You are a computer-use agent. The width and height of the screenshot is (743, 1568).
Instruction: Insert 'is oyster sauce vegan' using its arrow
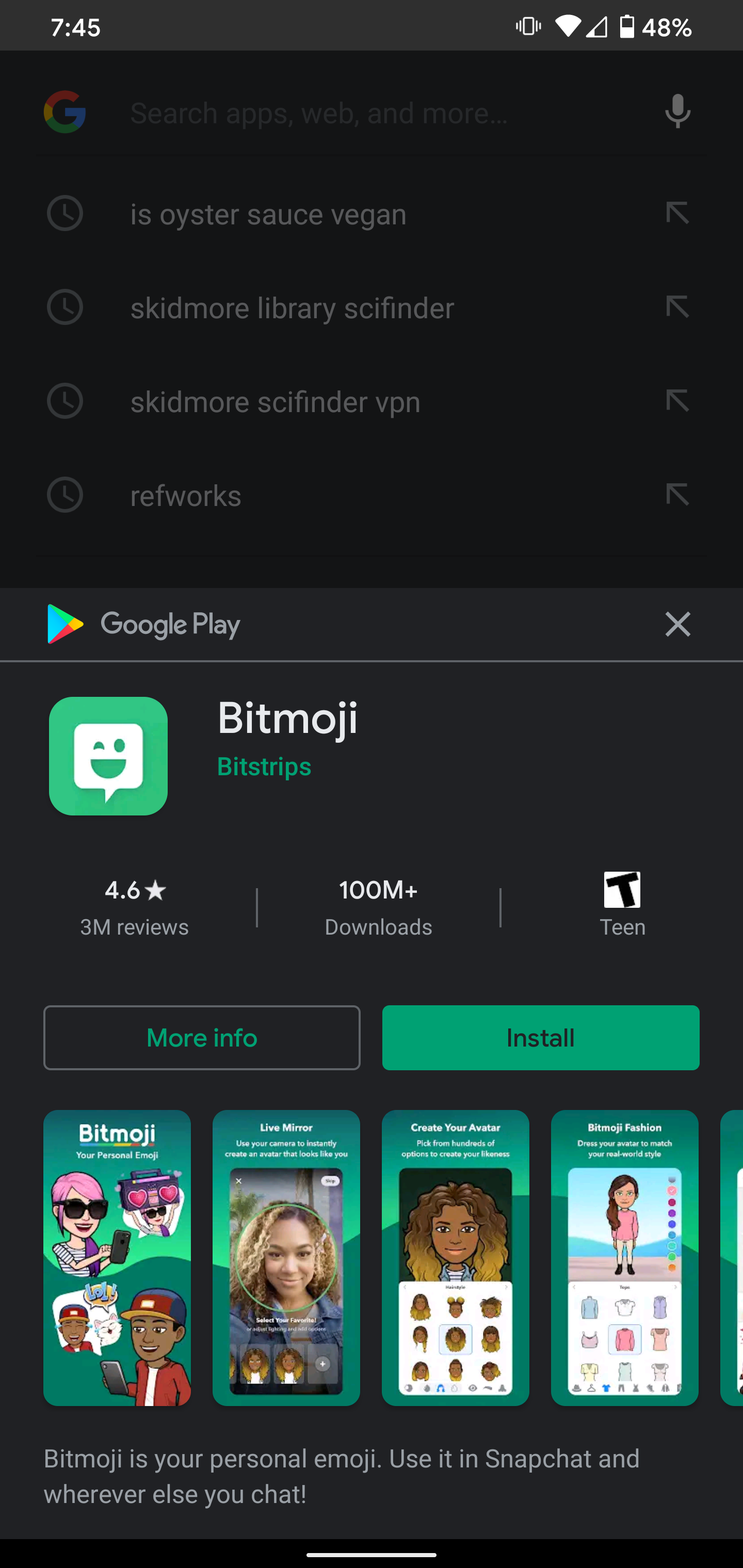(x=677, y=213)
